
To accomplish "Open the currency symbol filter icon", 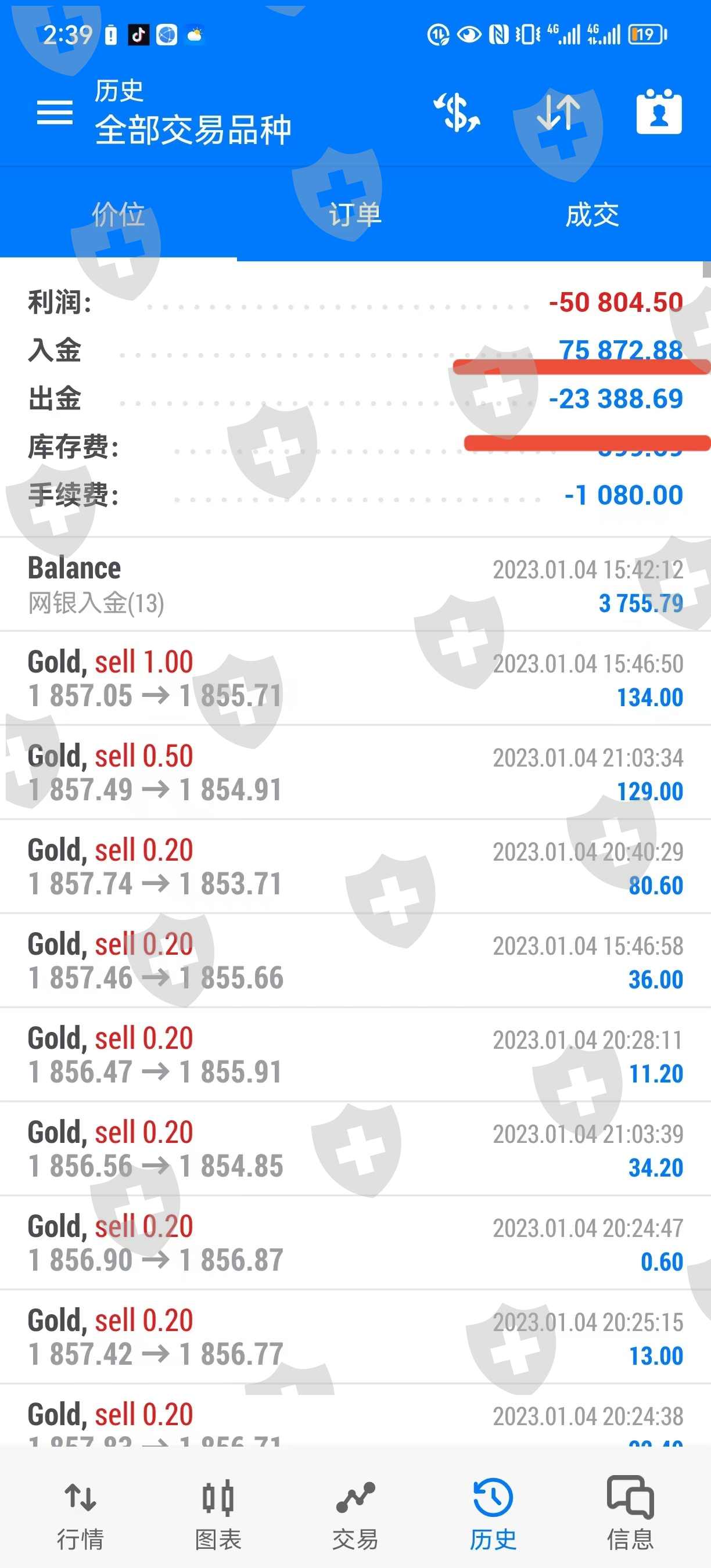I will point(457,113).
